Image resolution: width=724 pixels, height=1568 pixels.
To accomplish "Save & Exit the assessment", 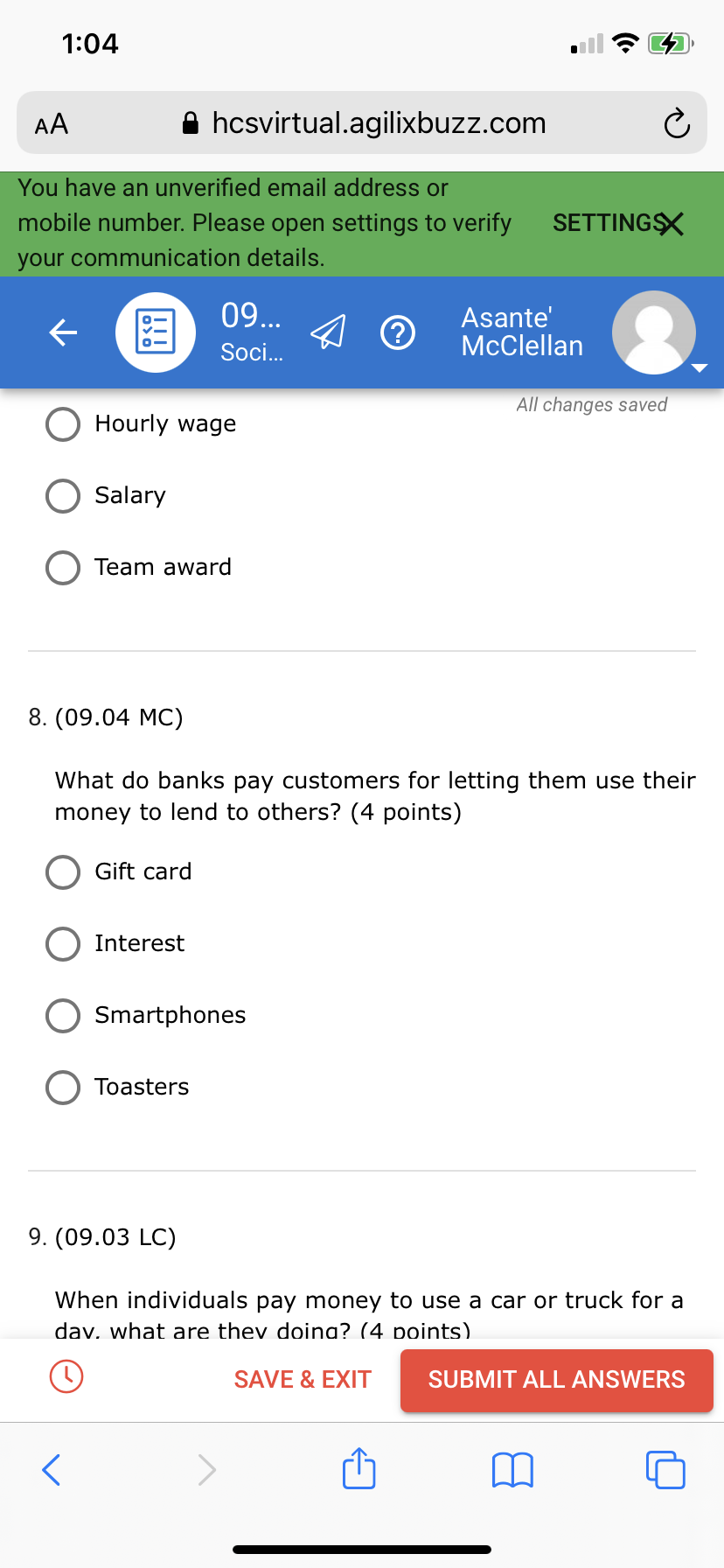I will tap(303, 1380).
